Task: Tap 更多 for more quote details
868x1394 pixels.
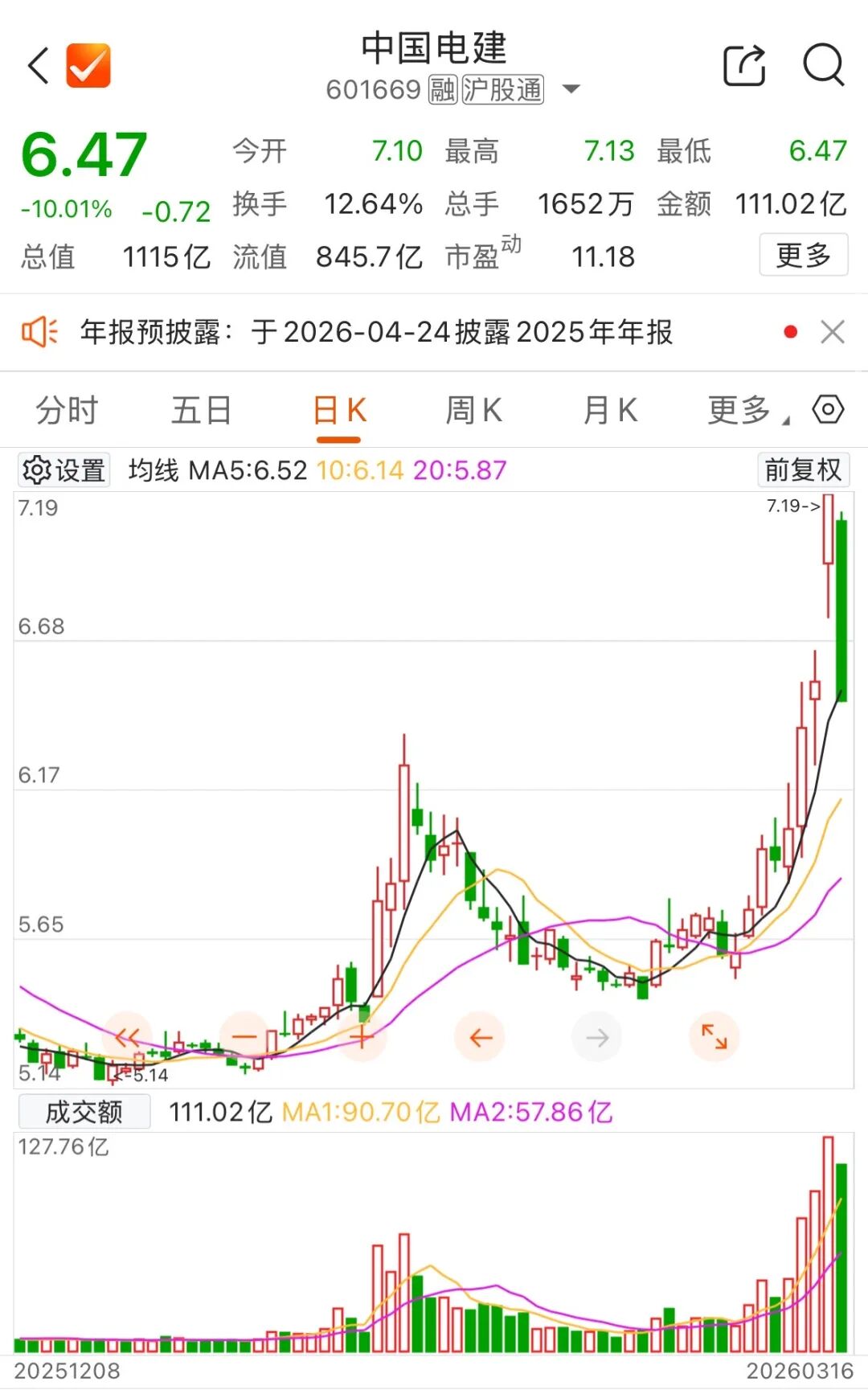Action: (803, 256)
